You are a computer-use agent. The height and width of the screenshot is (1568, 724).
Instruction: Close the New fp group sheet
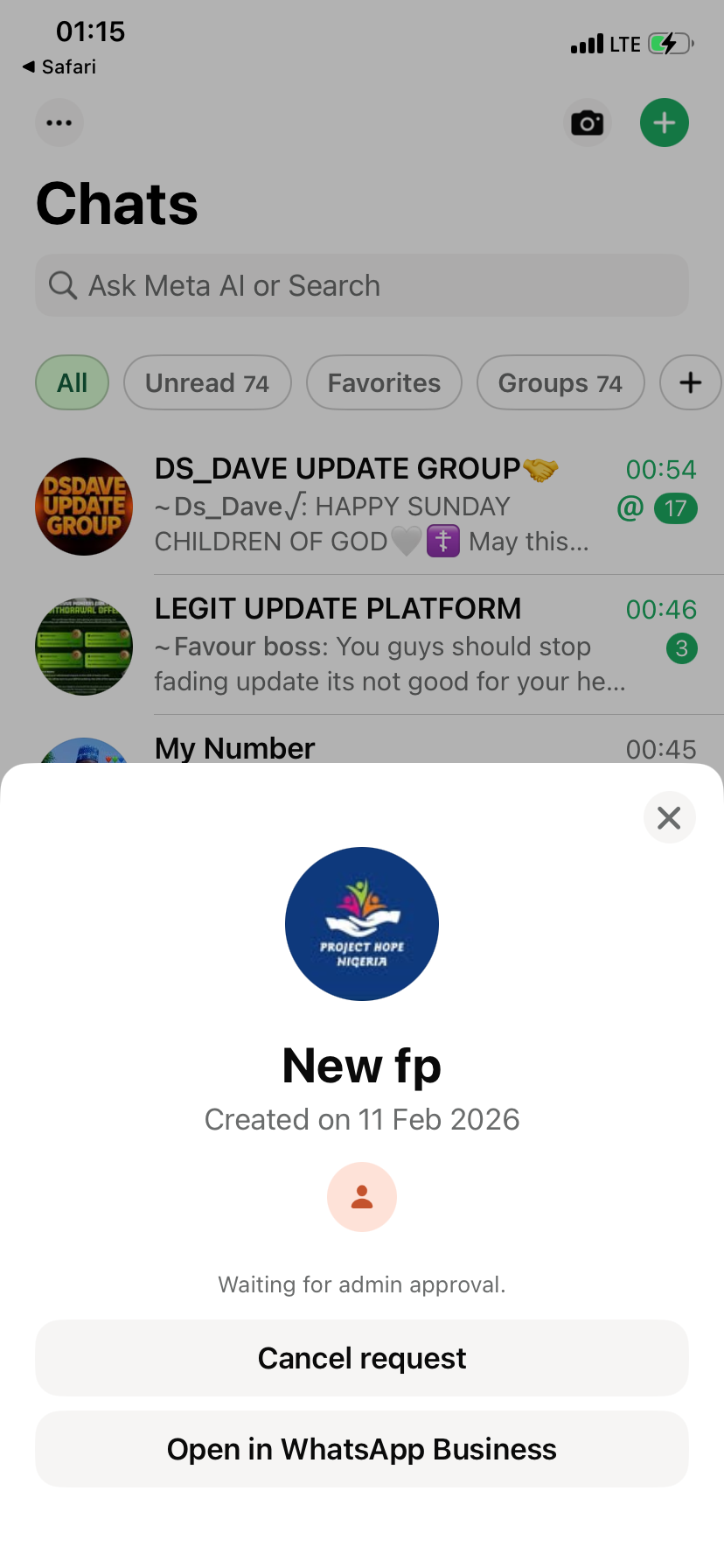click(x=669, y=817)
